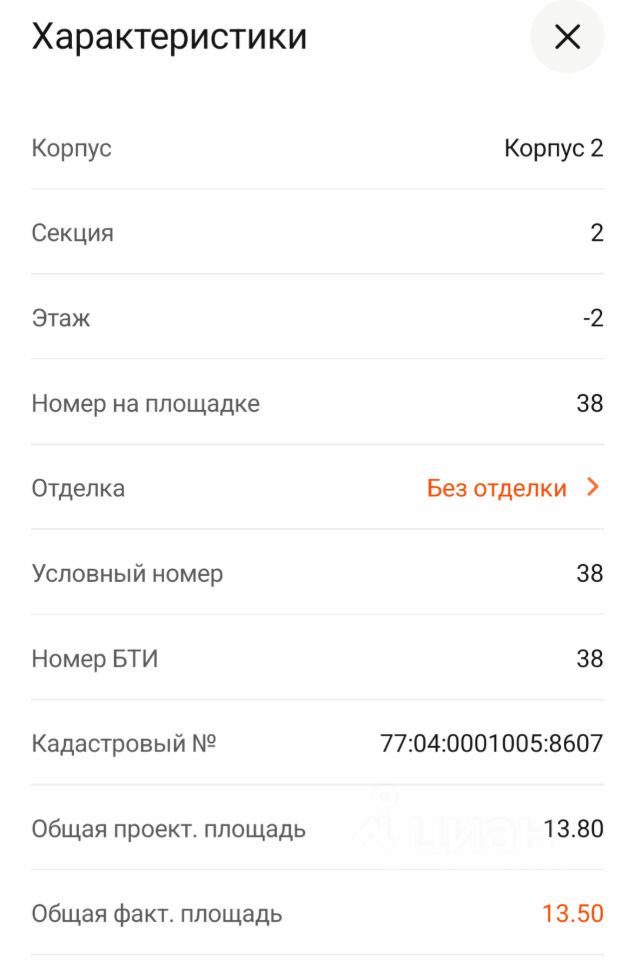Open the Без отделки finish details
This screenshot has height=960, width=635.
click(513, 488)
